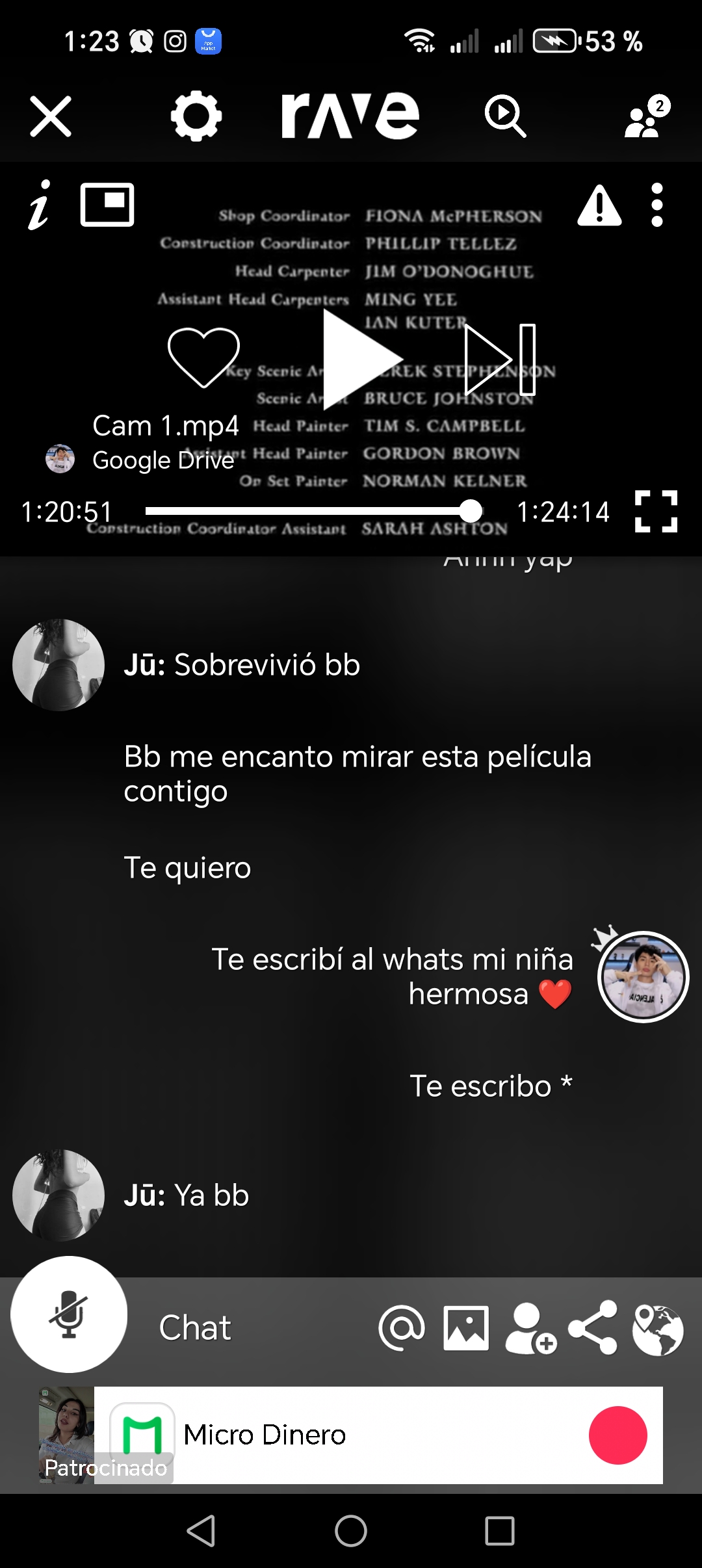
Task: Invite a friend to the room
Action: (530, 1327)
